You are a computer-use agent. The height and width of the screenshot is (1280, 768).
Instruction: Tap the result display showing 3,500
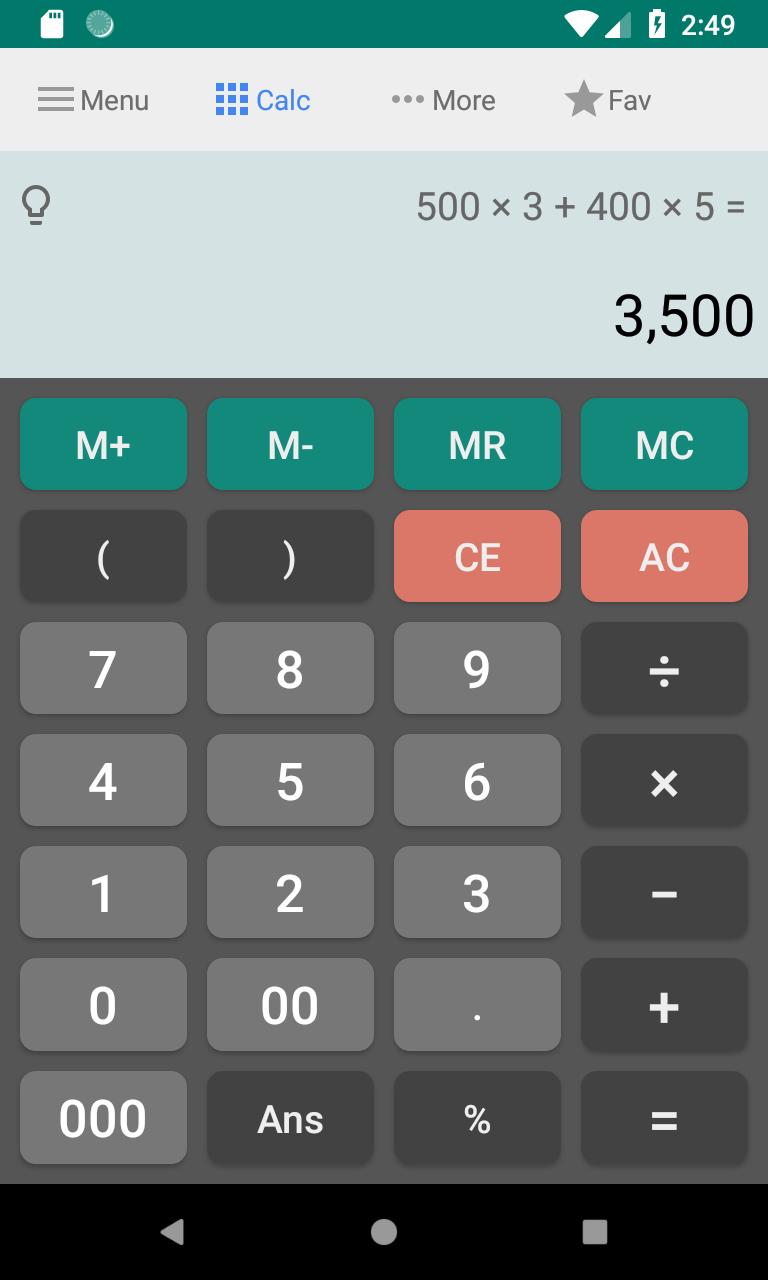point(684,315)
